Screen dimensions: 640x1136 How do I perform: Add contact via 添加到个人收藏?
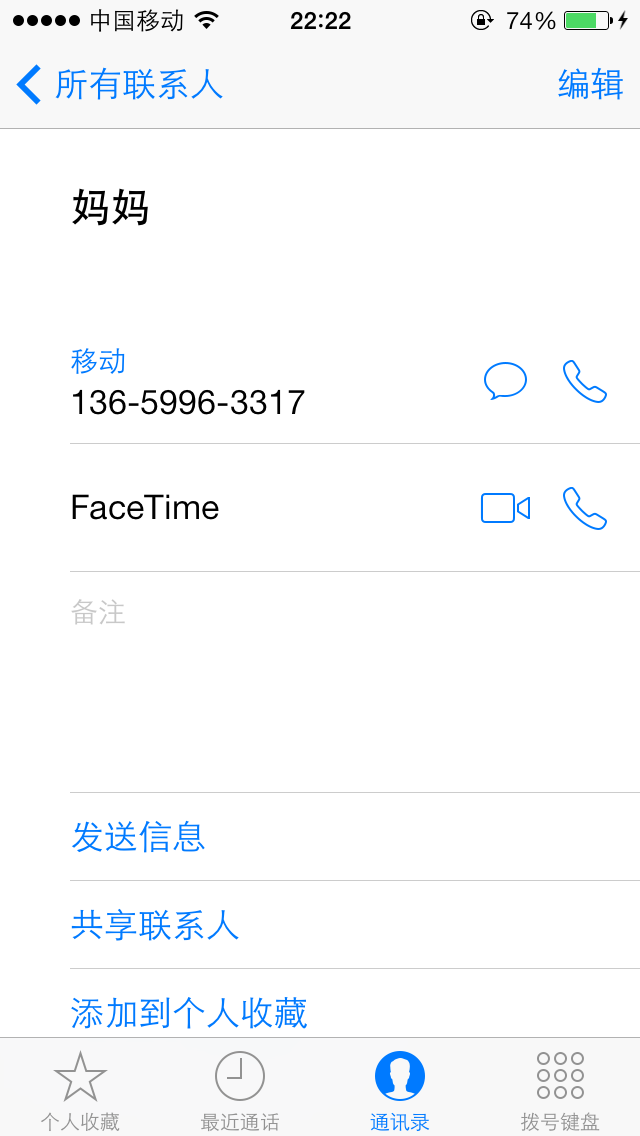coord(189,1013)
